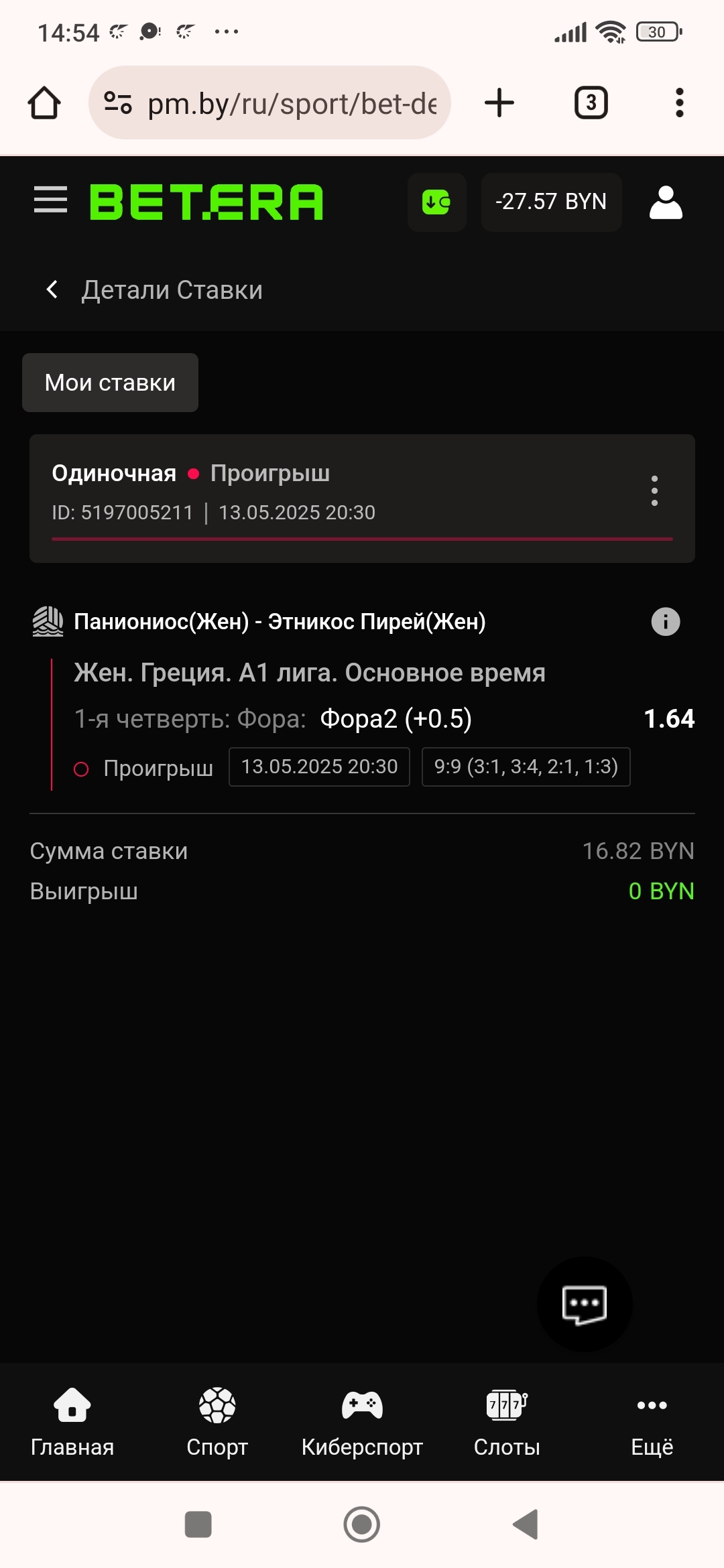The width and height of the screenshot is (724, 1568).
Task: Open the live chat support bubble
Action: coord(585,1304)
